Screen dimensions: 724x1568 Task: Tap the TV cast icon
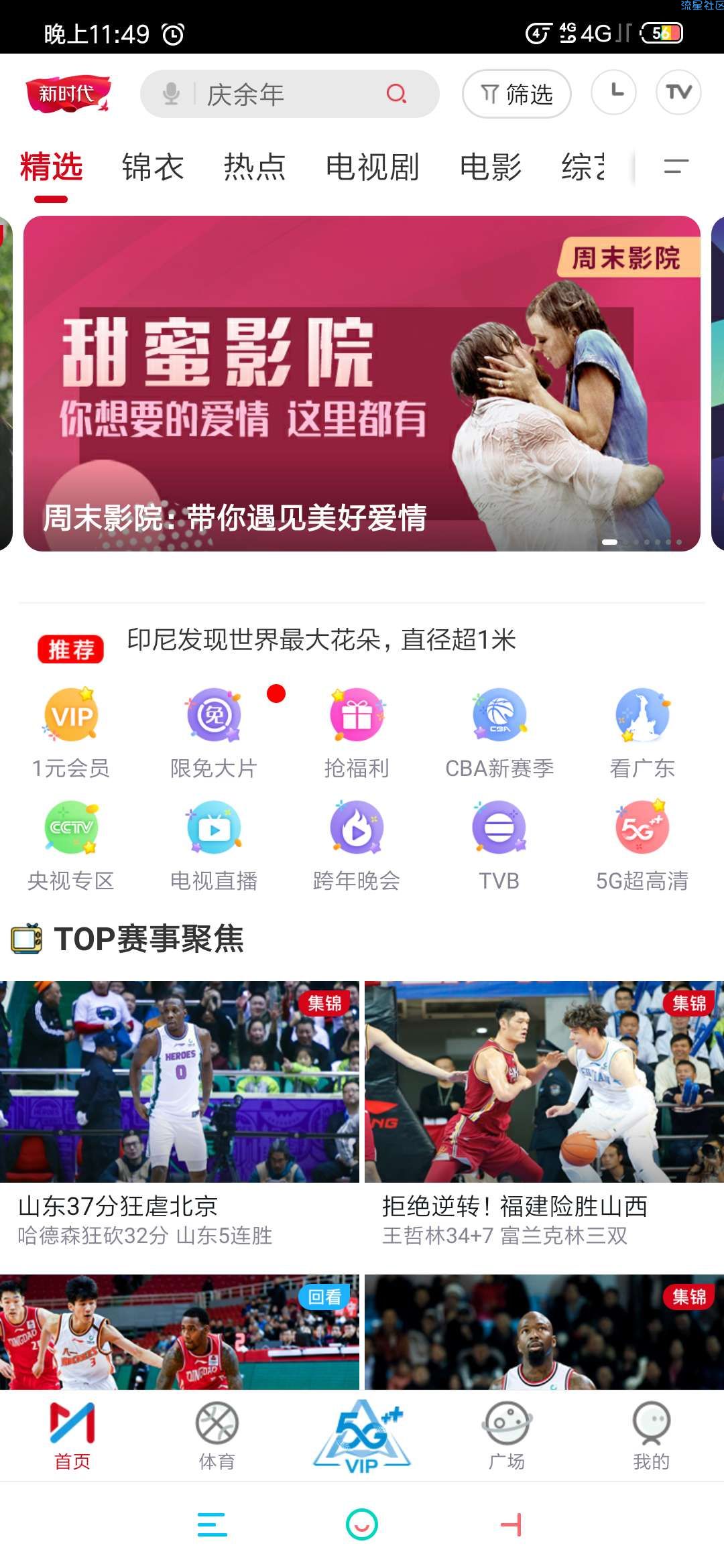678,92
